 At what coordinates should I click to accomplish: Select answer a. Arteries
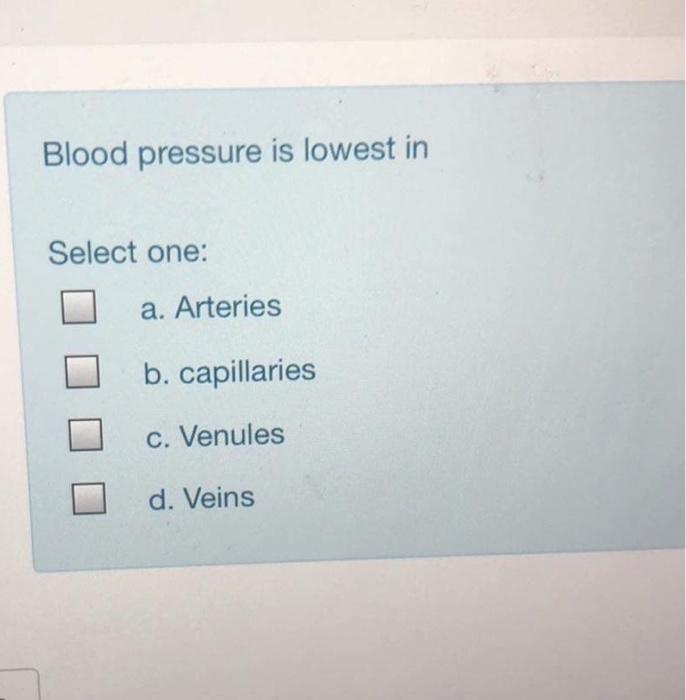(x=78, y=309)
